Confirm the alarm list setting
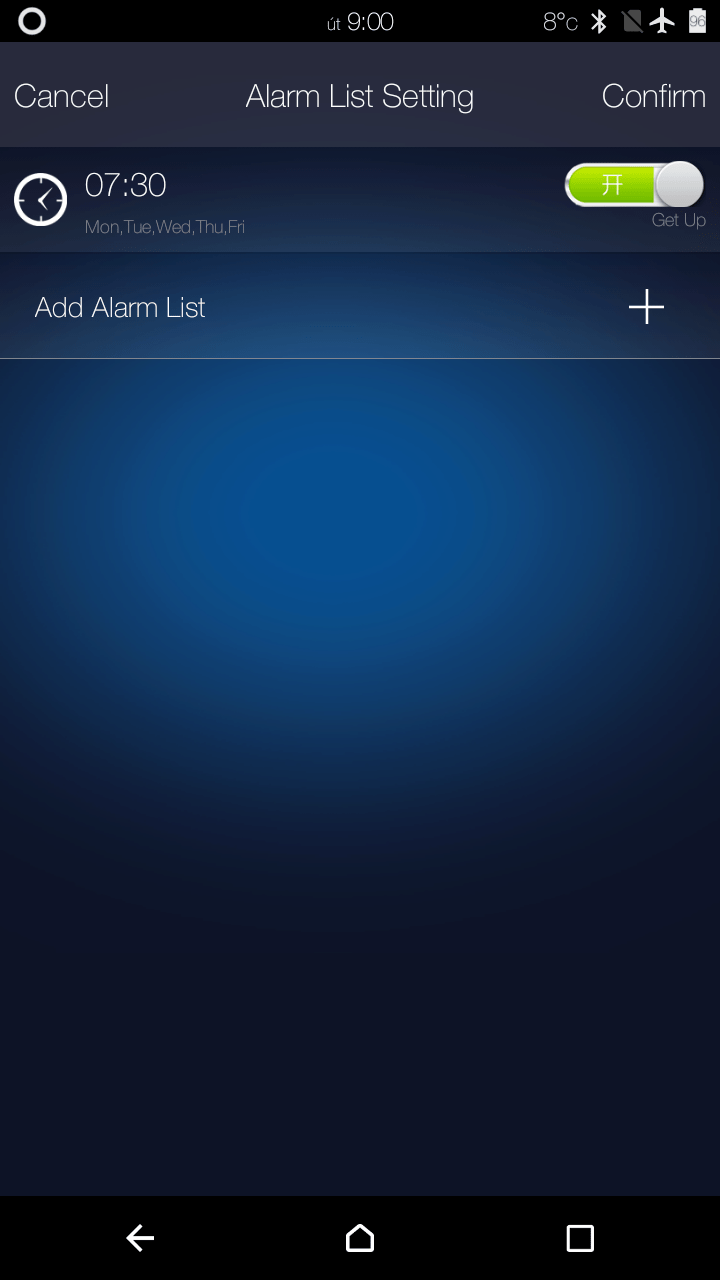 (x=653, y=96)
